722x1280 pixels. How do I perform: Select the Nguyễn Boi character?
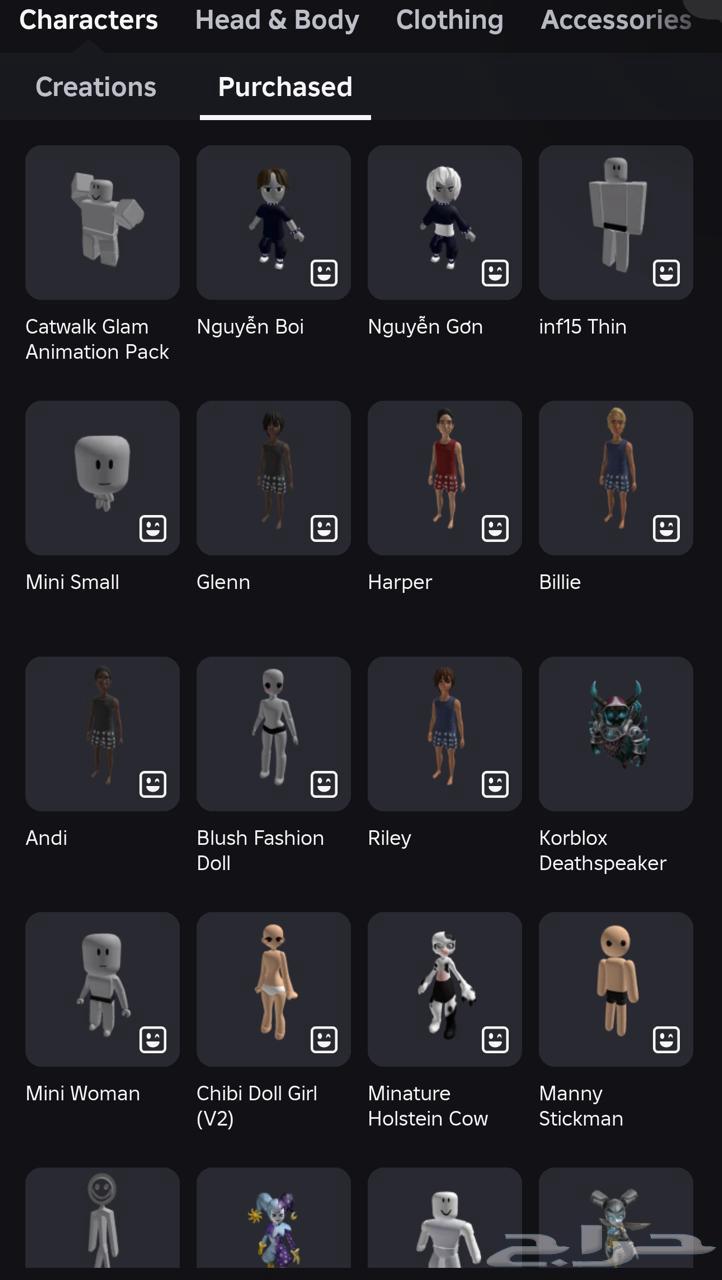pos(273,223)
